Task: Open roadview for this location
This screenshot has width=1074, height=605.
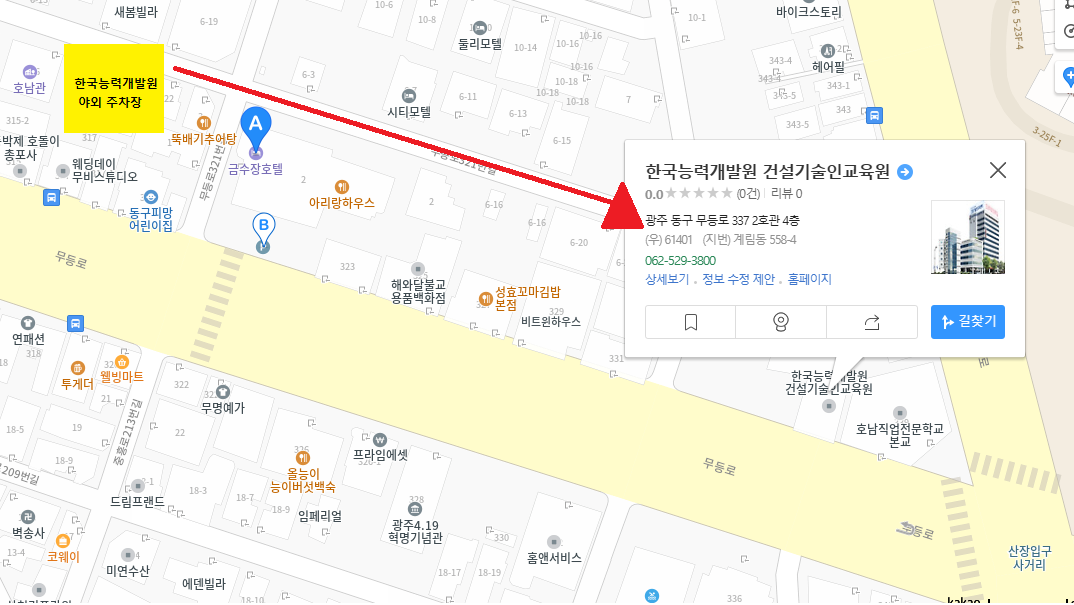Action: 781,322
